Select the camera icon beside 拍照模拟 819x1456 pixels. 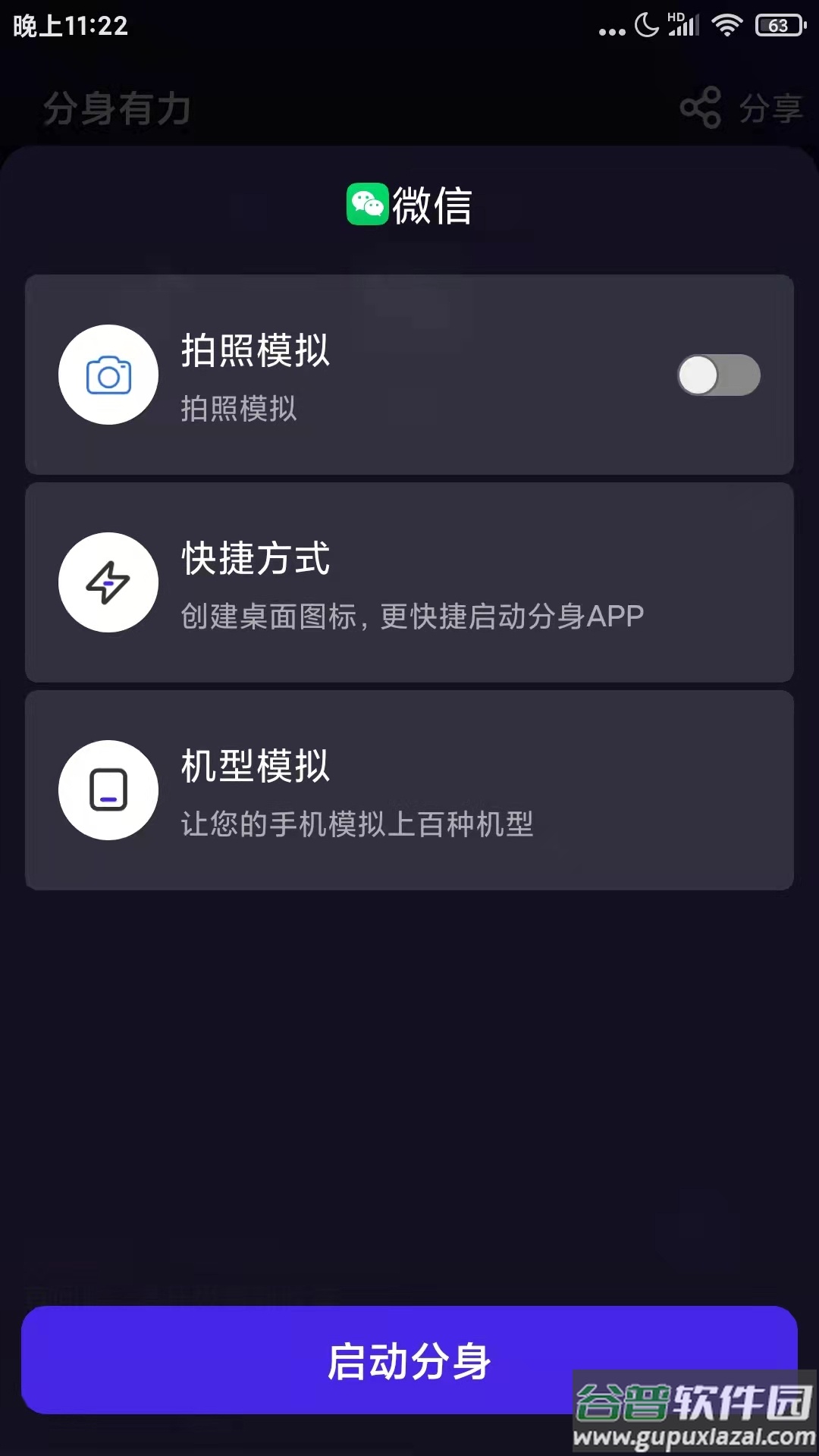pyautogui.click(x=108, y=375)
